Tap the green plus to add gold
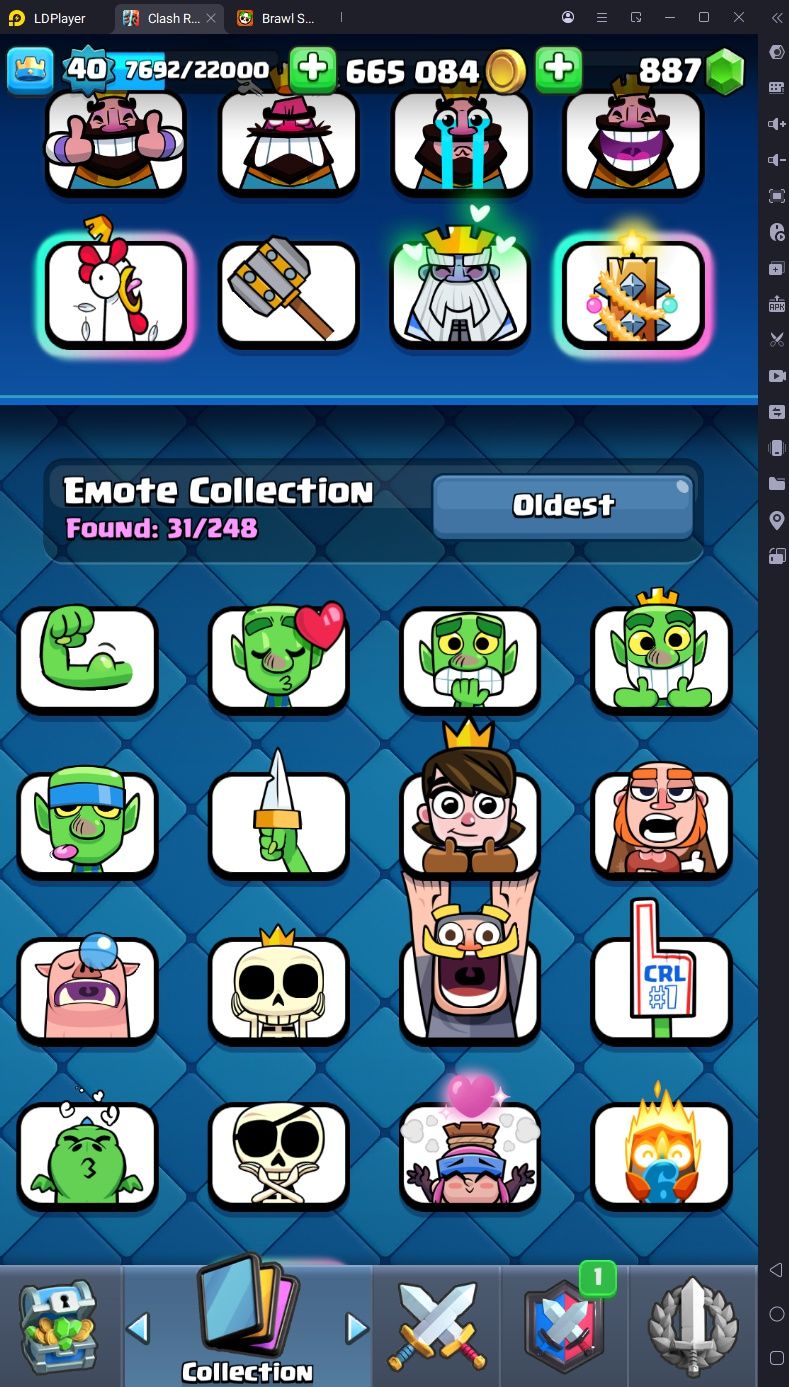The height and width of the screenshot is (1387, 789). pyautogui.click(x=313, y=69)
